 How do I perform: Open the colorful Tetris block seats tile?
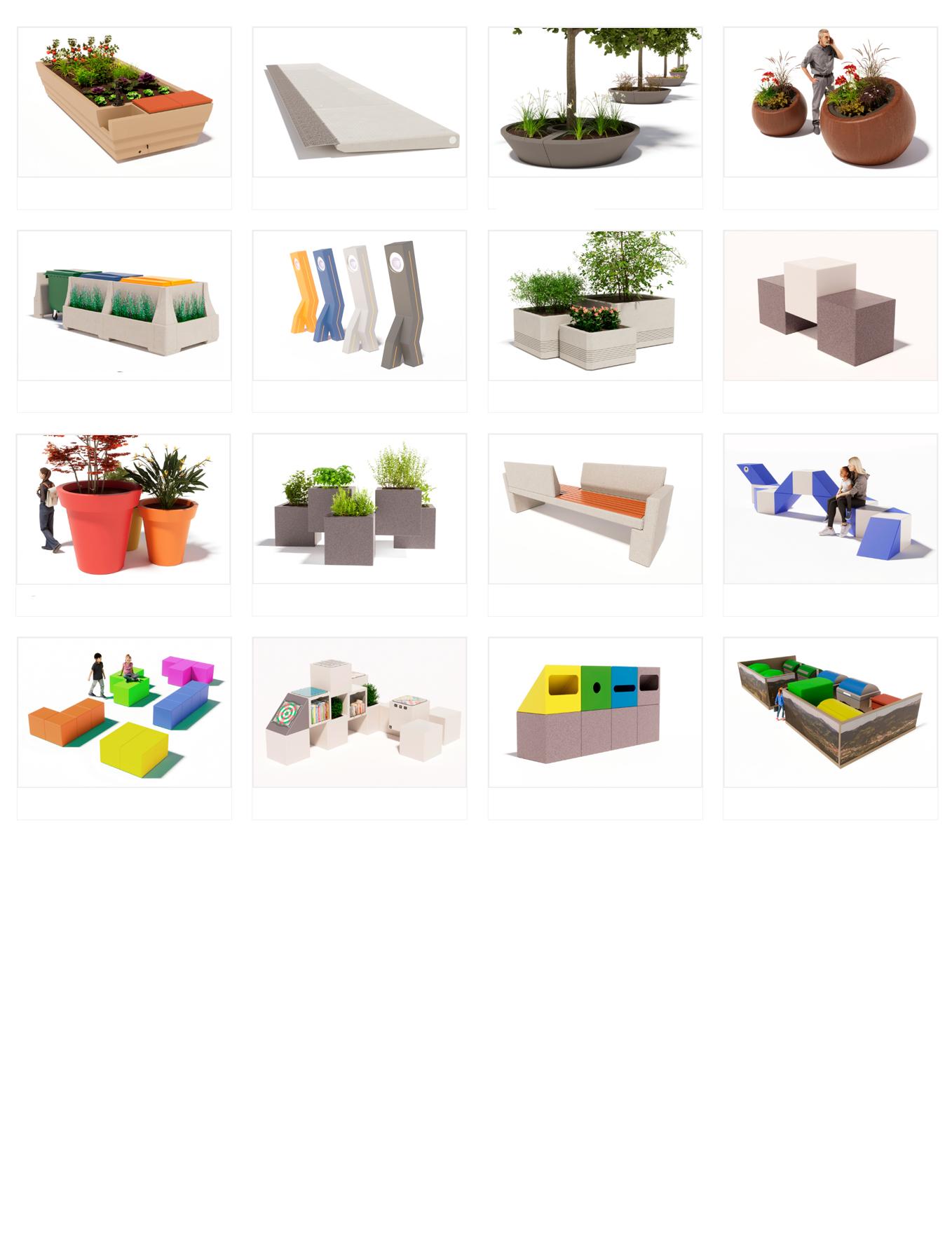pyautogui.click(x=124, y=712)
